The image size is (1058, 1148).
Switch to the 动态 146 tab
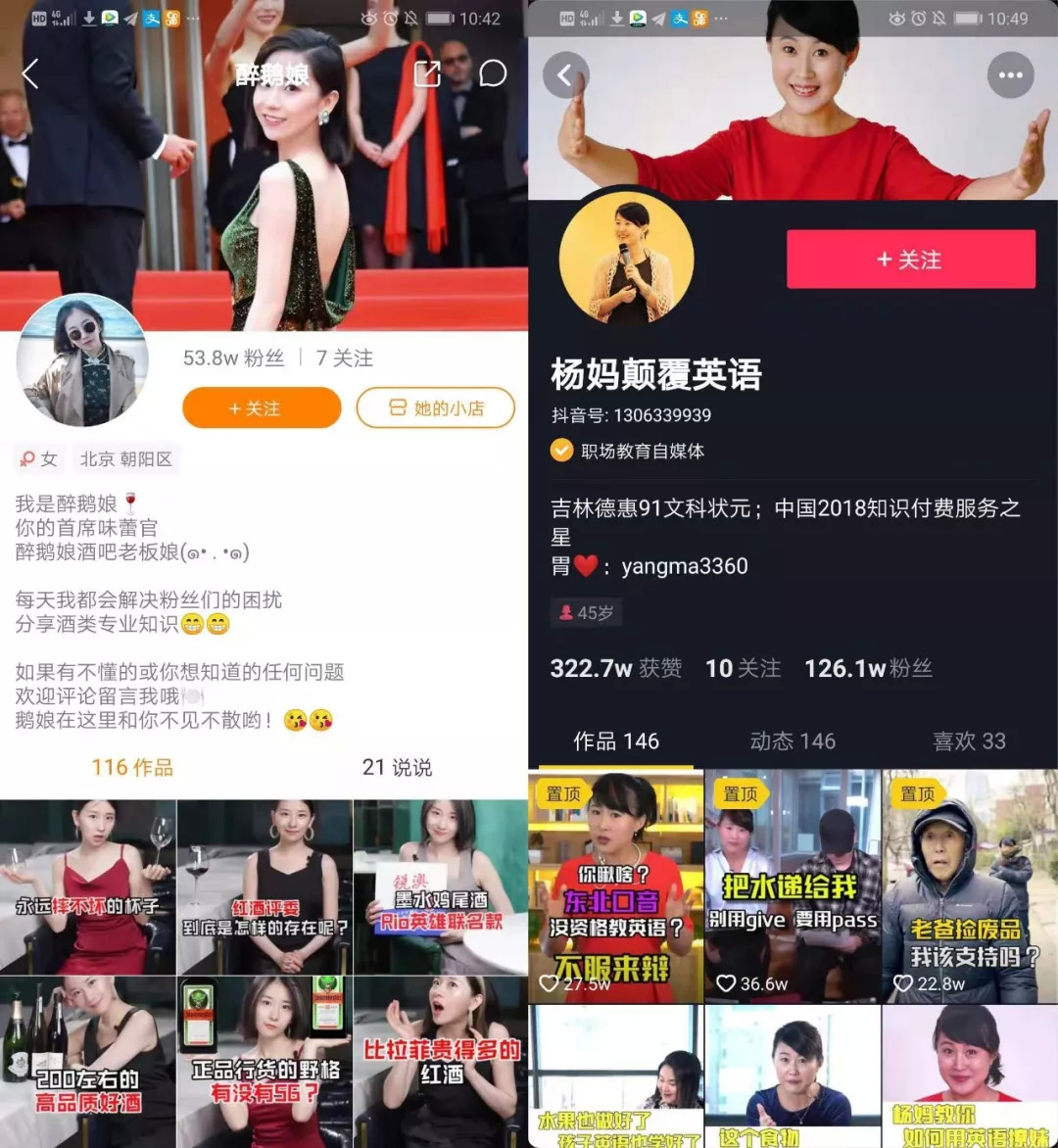793,741
